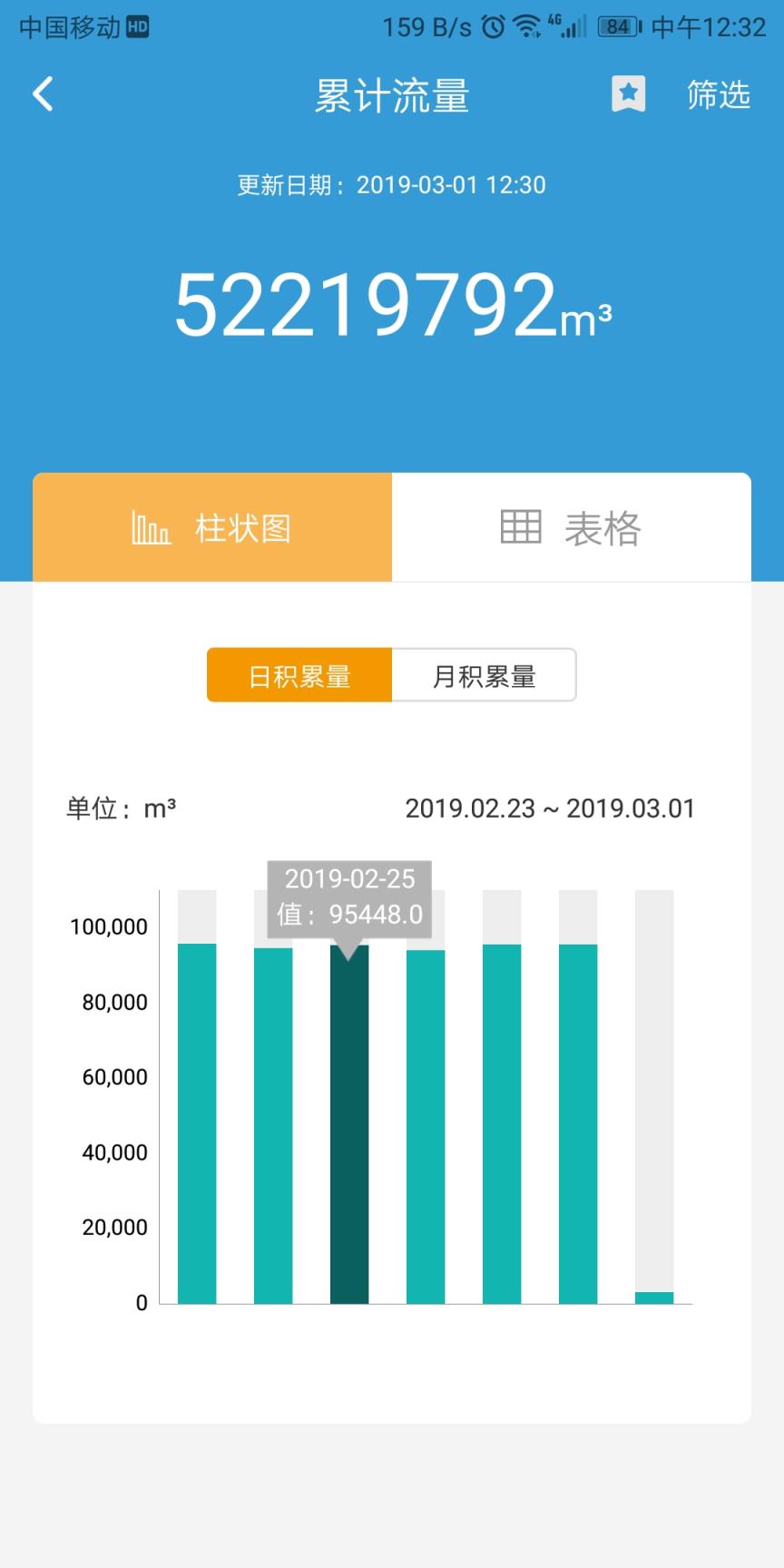Navigate back with the left arrow icon
The height and width of the screenshot is (1568, 784).
tap(41, 93)
